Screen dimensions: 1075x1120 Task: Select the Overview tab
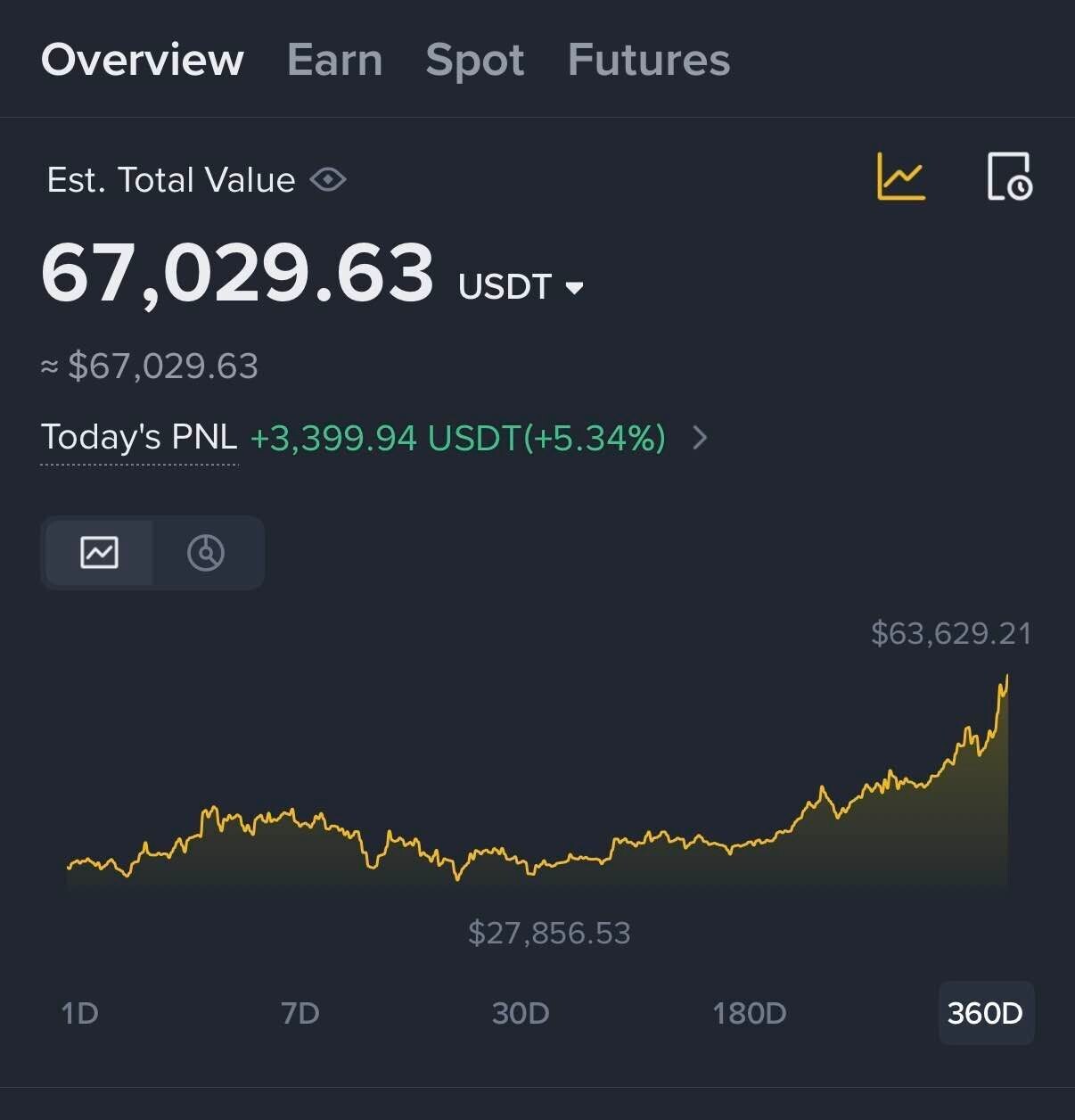[x=143, y=61]
